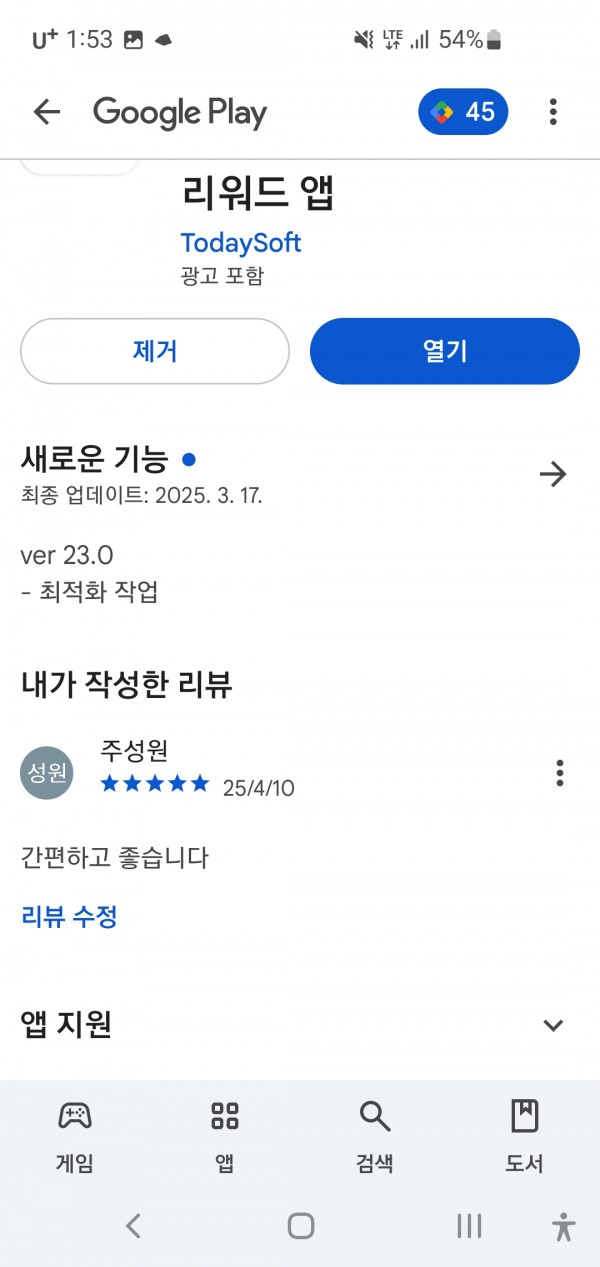
Task: Go back using the app bar arrow
Action: tap(47, 112)
